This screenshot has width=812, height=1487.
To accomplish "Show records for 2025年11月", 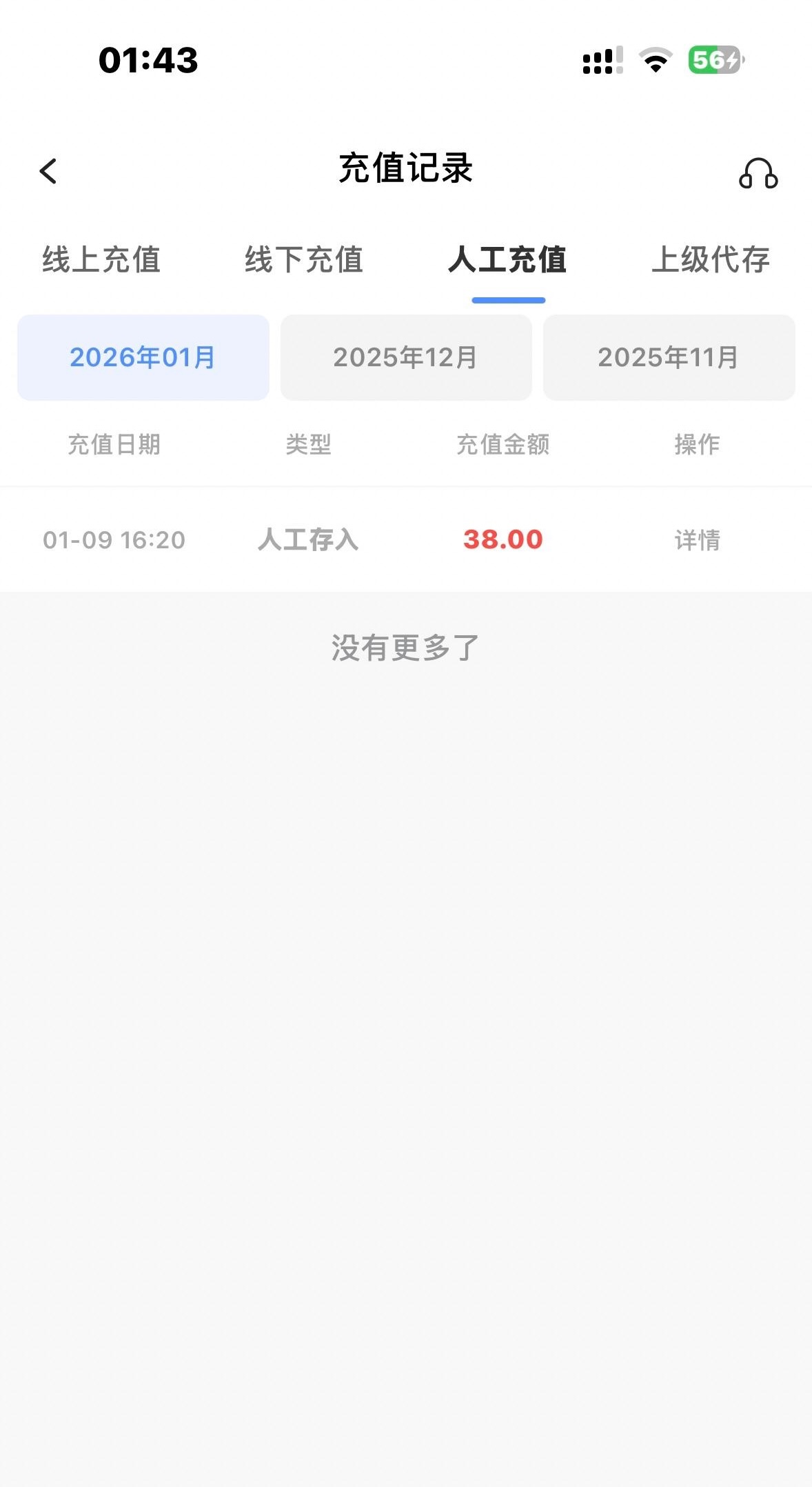I will (x=669, y=357).
